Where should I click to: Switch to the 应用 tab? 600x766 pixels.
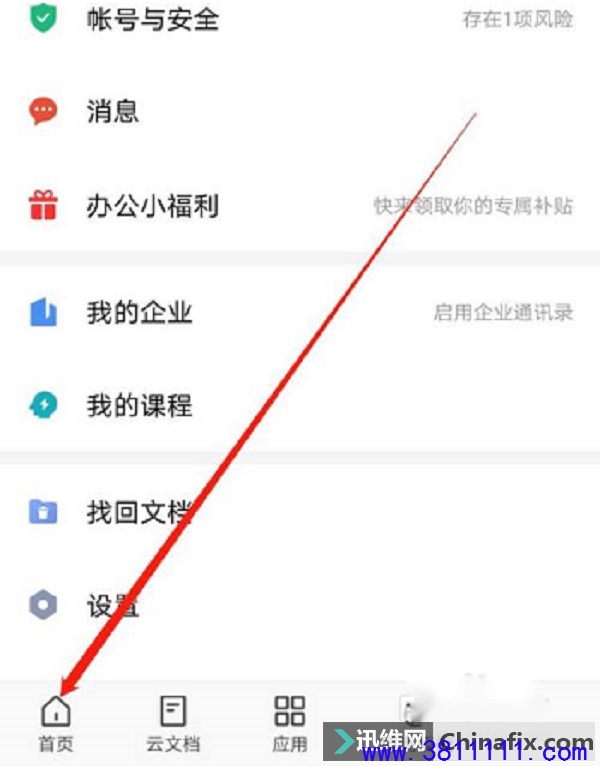pos(289,724)
